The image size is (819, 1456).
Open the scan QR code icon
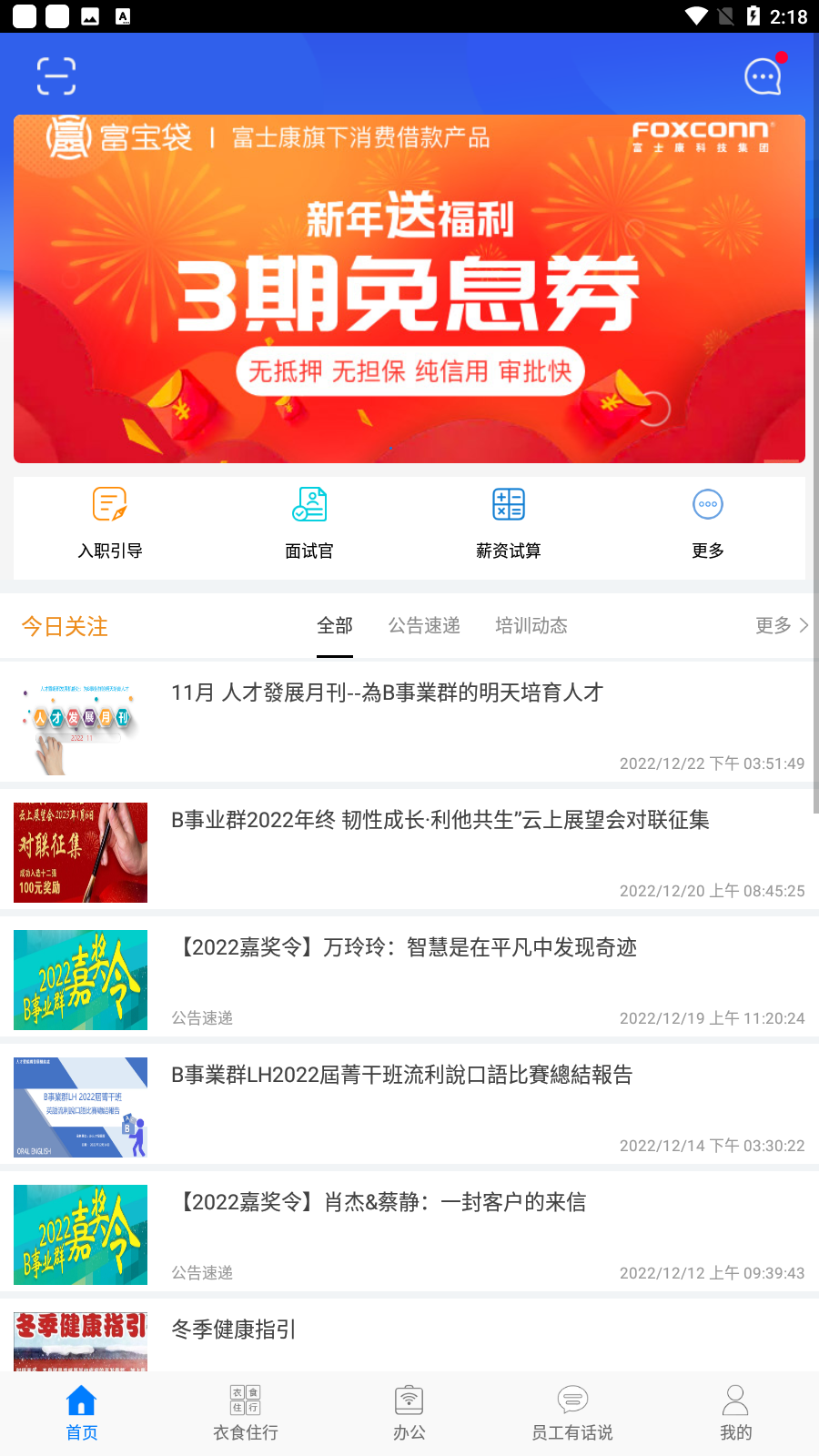coord(56,76)
